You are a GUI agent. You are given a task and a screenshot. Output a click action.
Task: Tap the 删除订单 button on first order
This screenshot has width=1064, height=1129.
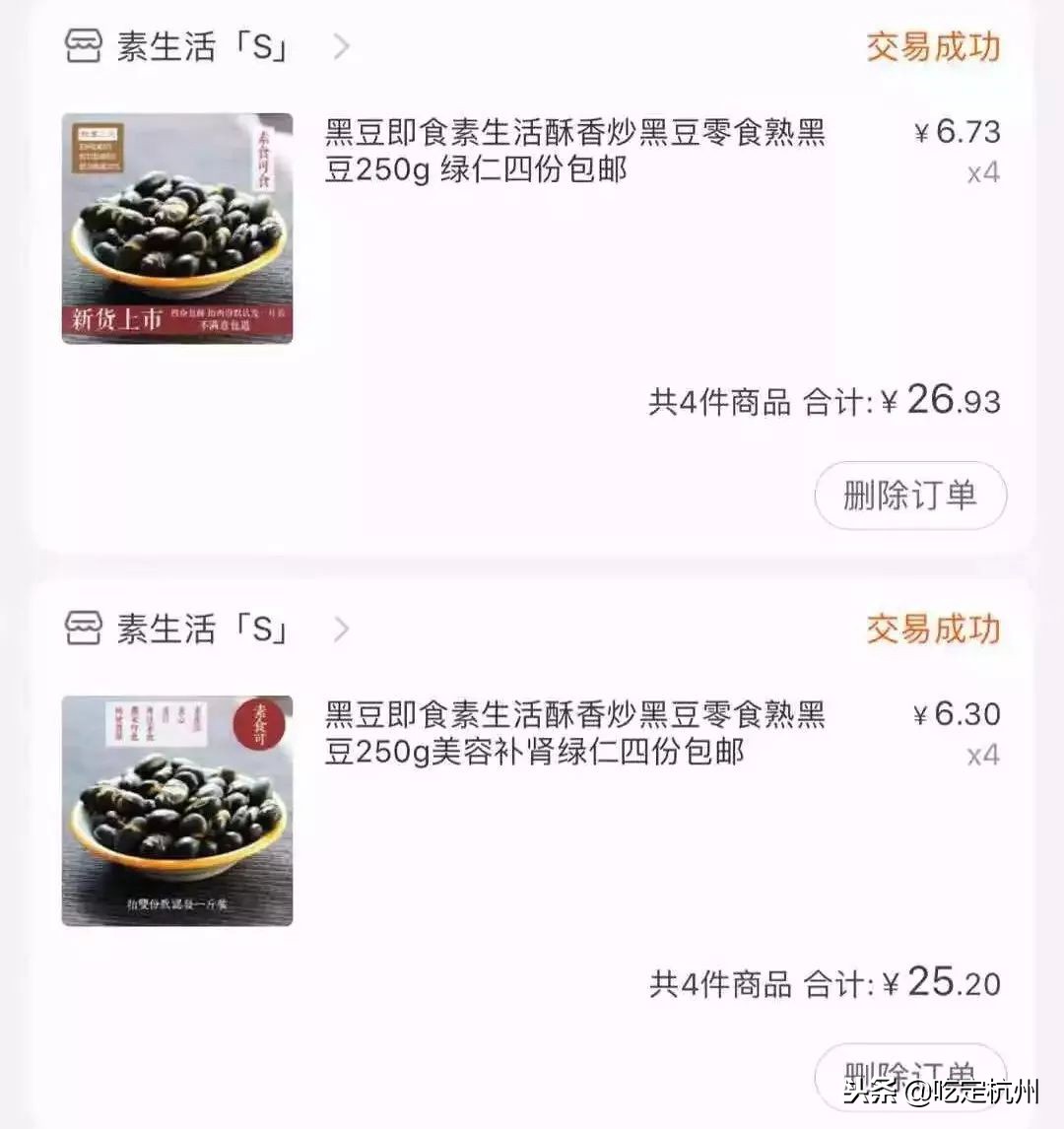pos(909,496)
